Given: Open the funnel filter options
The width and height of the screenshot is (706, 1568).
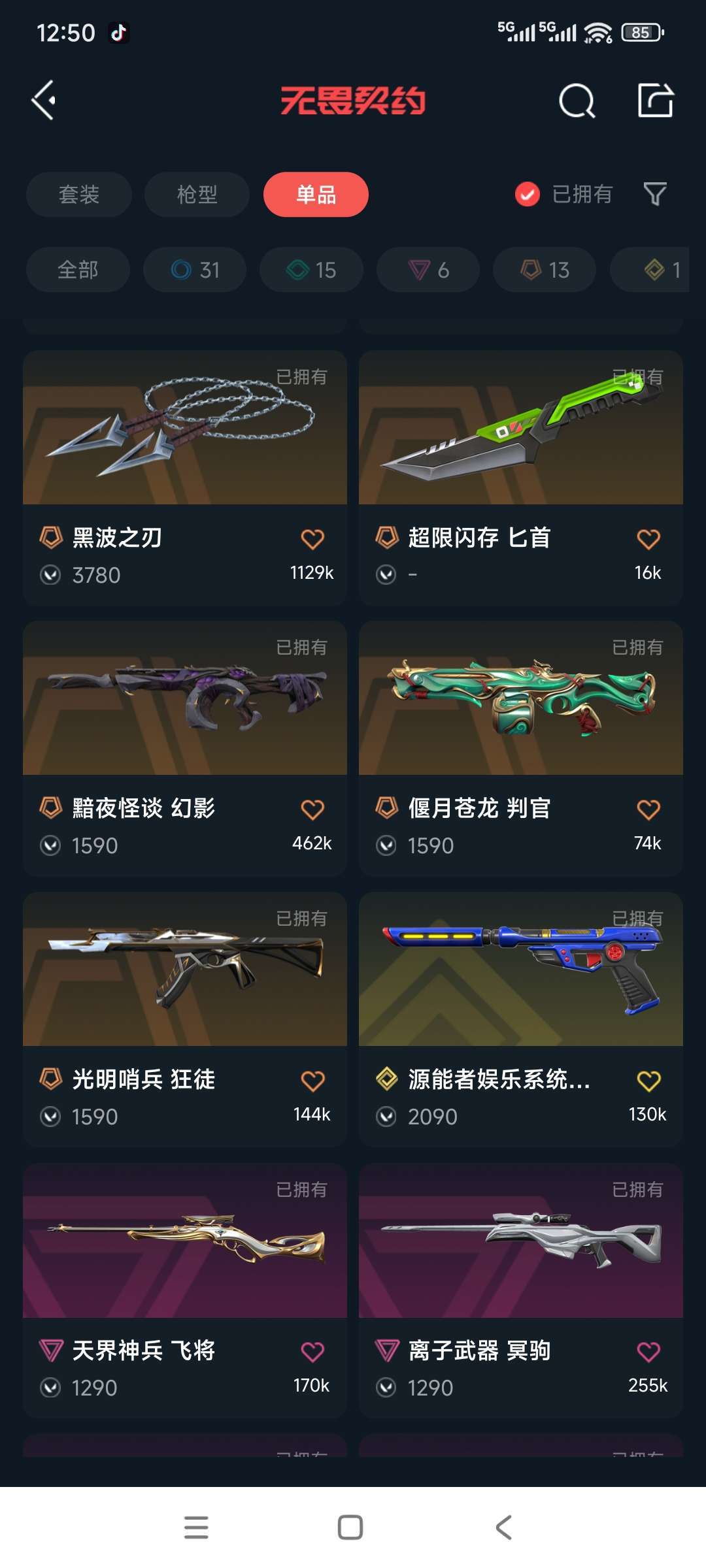Looking at the screenshot, I should (655, 194).
